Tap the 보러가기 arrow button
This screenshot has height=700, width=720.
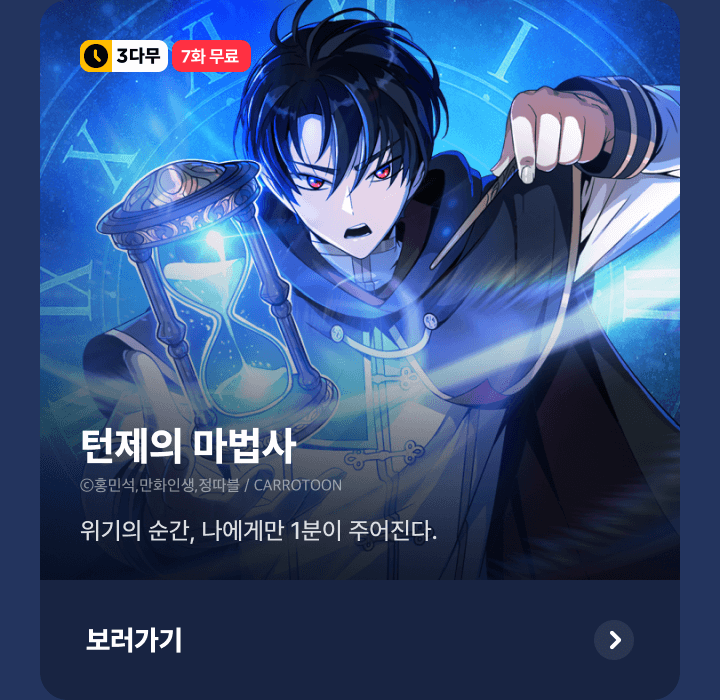point(613,640)
